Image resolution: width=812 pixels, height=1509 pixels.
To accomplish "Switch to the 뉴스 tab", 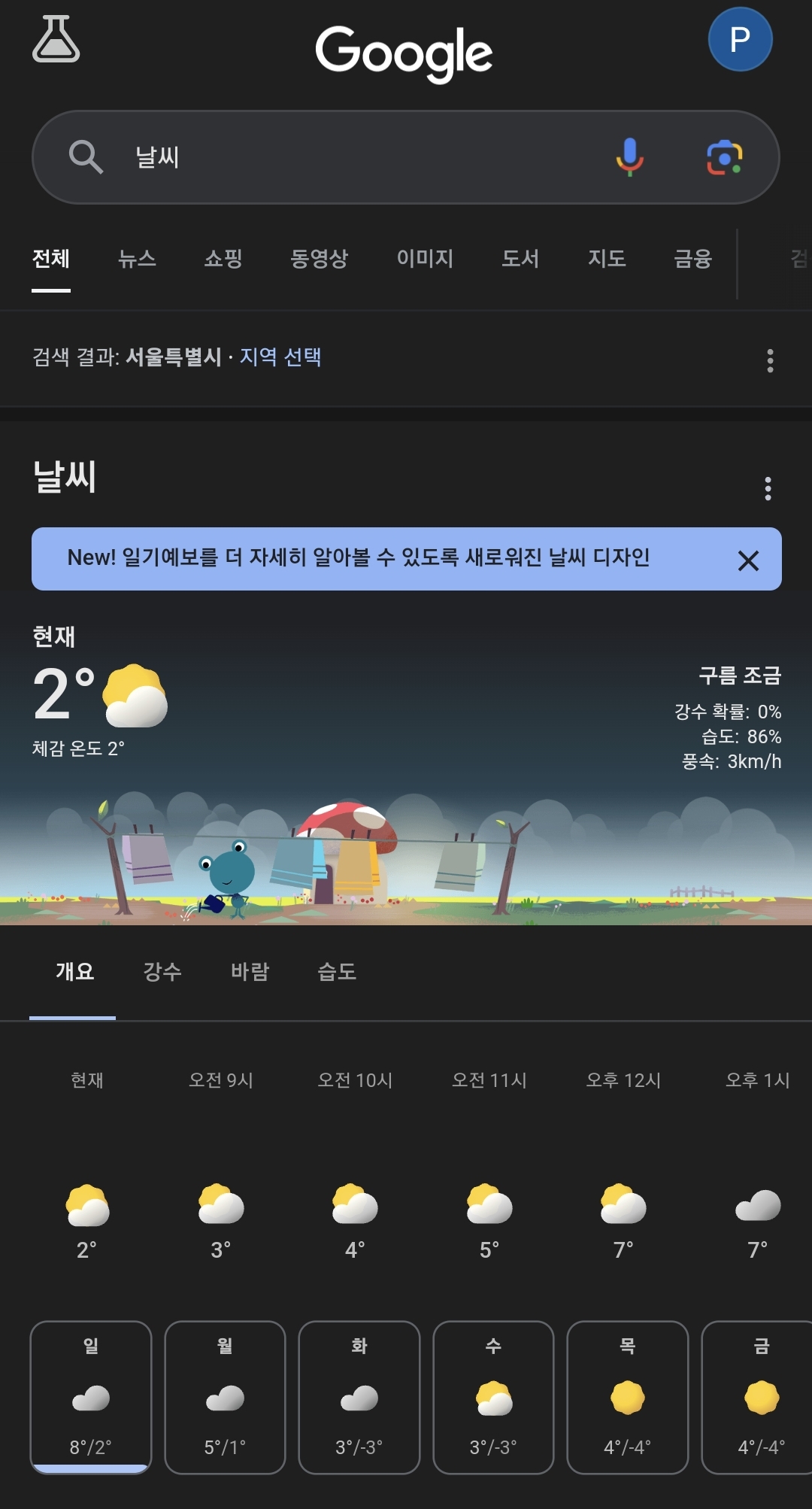I will pyautogui.click(x=137, y=259).
